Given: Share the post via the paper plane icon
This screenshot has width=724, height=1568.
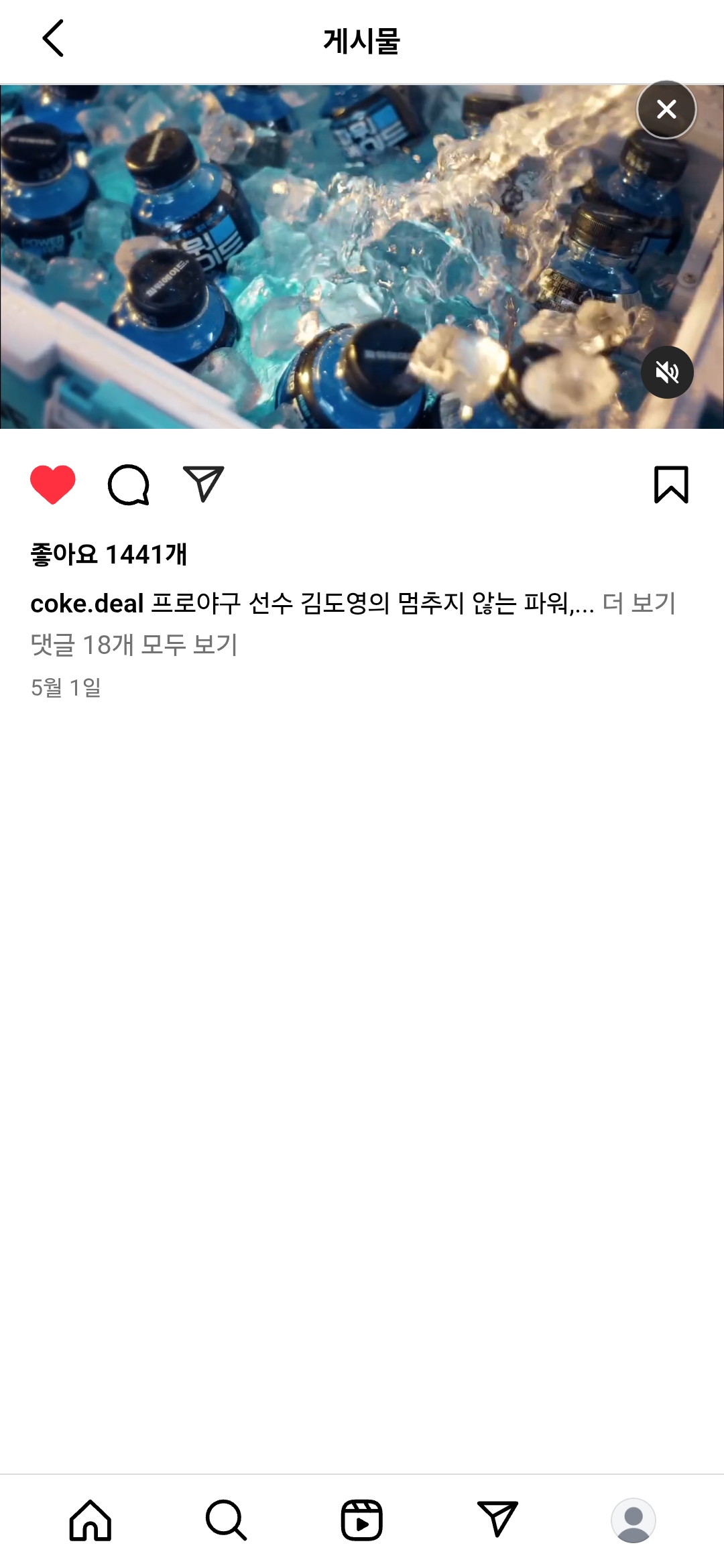Looking at the screenshot, I should [x=203, y=484].
